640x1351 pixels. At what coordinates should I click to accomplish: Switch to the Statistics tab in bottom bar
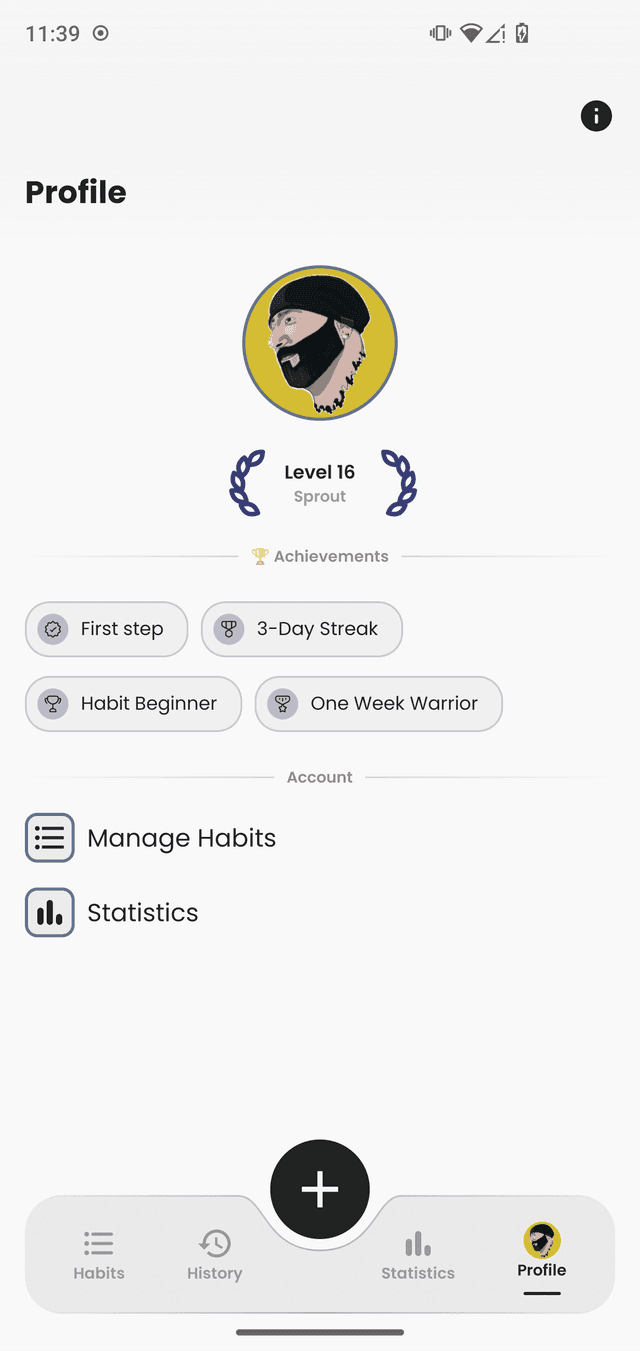click(x=418, y=1255)
